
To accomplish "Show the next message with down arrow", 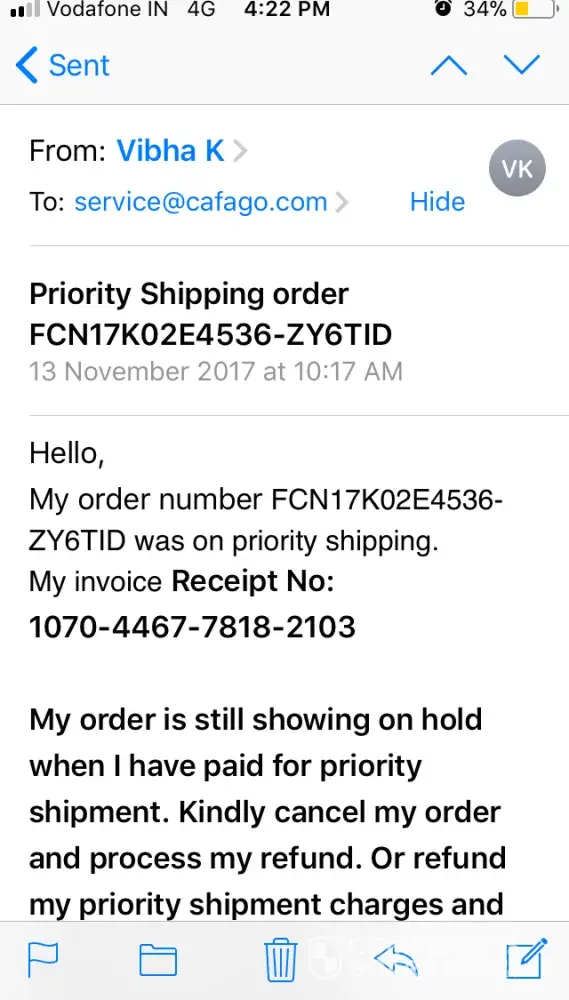I will 522,65.
